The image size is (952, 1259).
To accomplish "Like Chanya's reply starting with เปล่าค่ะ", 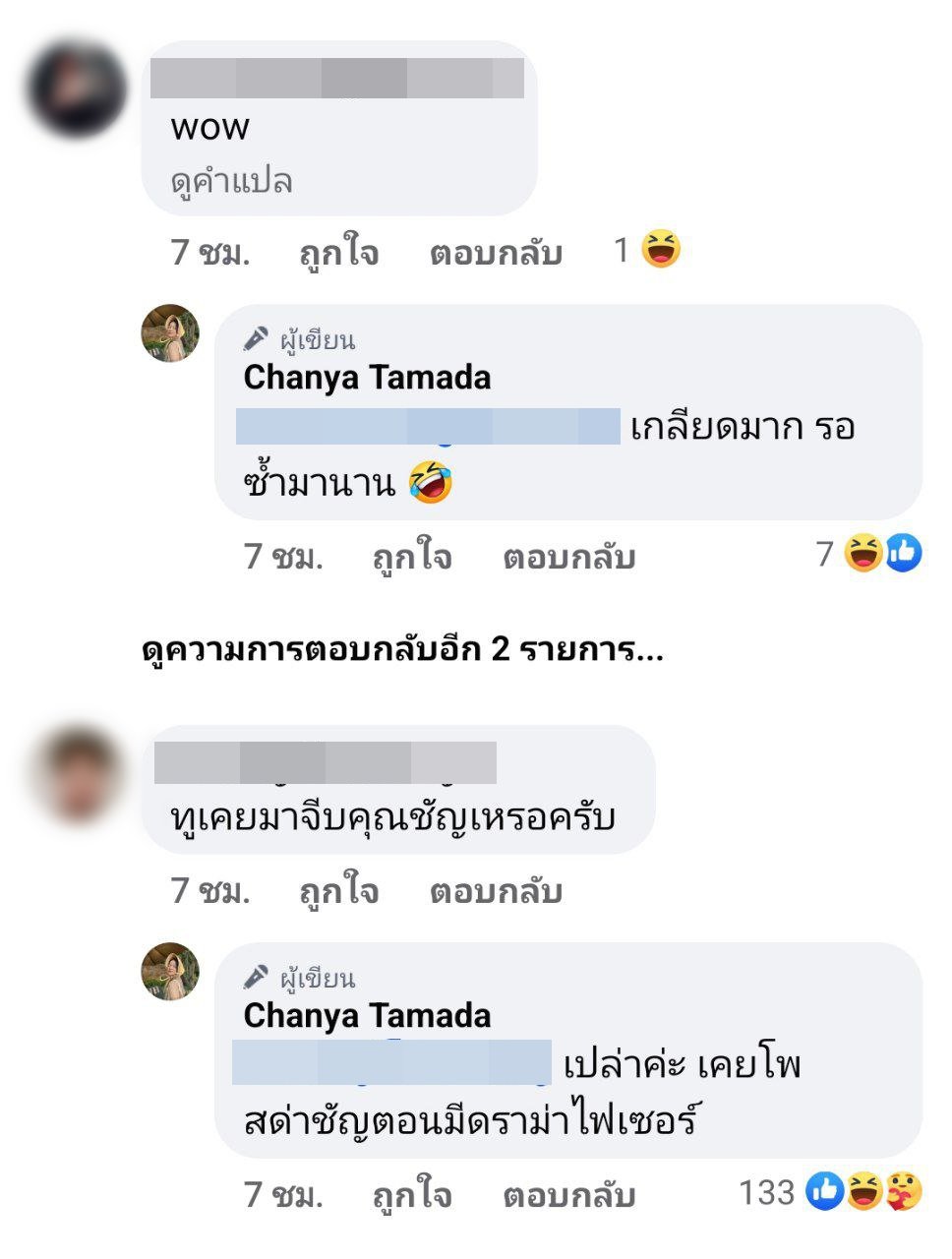I will click(411, 1195).
